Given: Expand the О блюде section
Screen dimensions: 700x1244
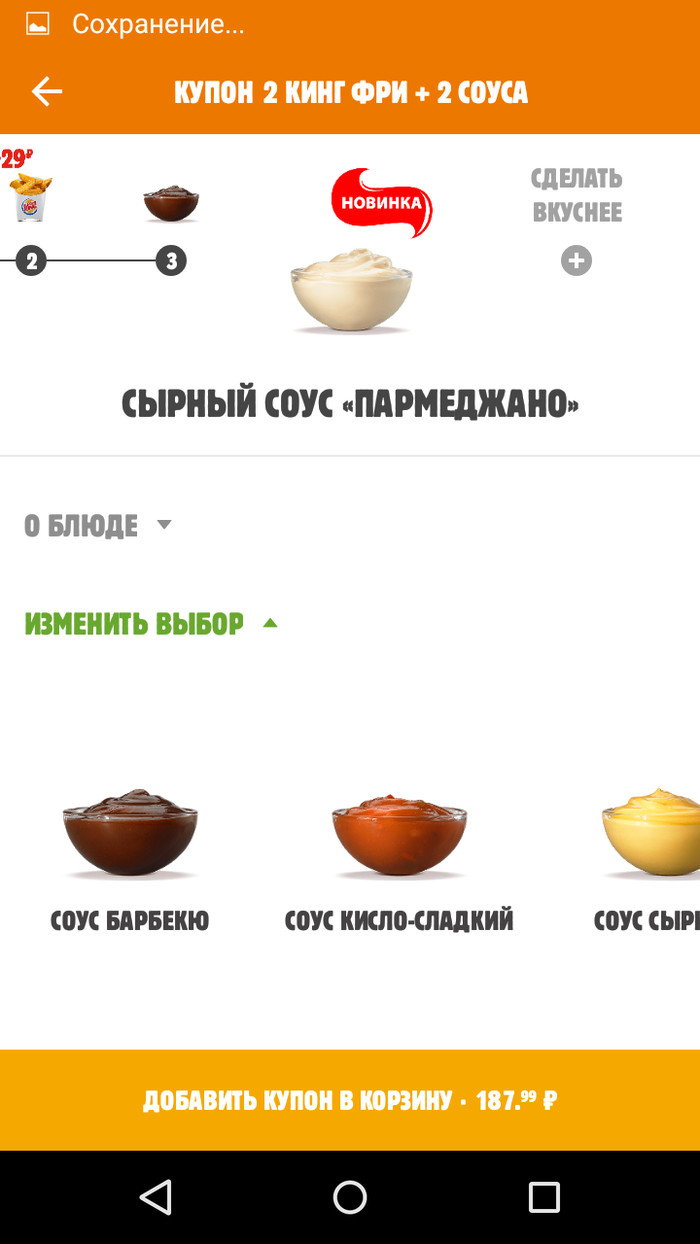Looking at the screenshot, I should coord(98,525).
